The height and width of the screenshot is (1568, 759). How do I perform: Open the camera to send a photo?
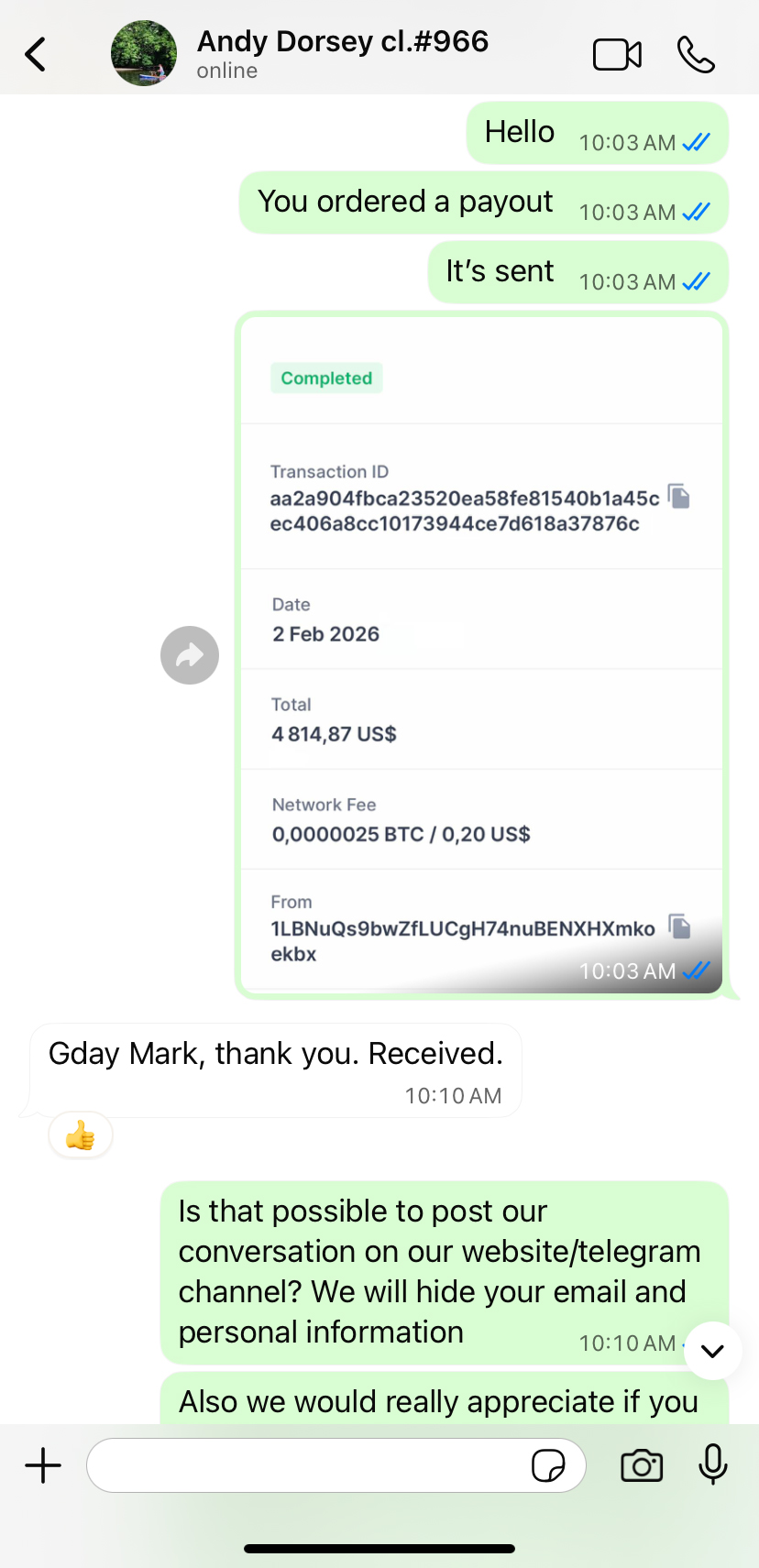[x=642, y=1465]
